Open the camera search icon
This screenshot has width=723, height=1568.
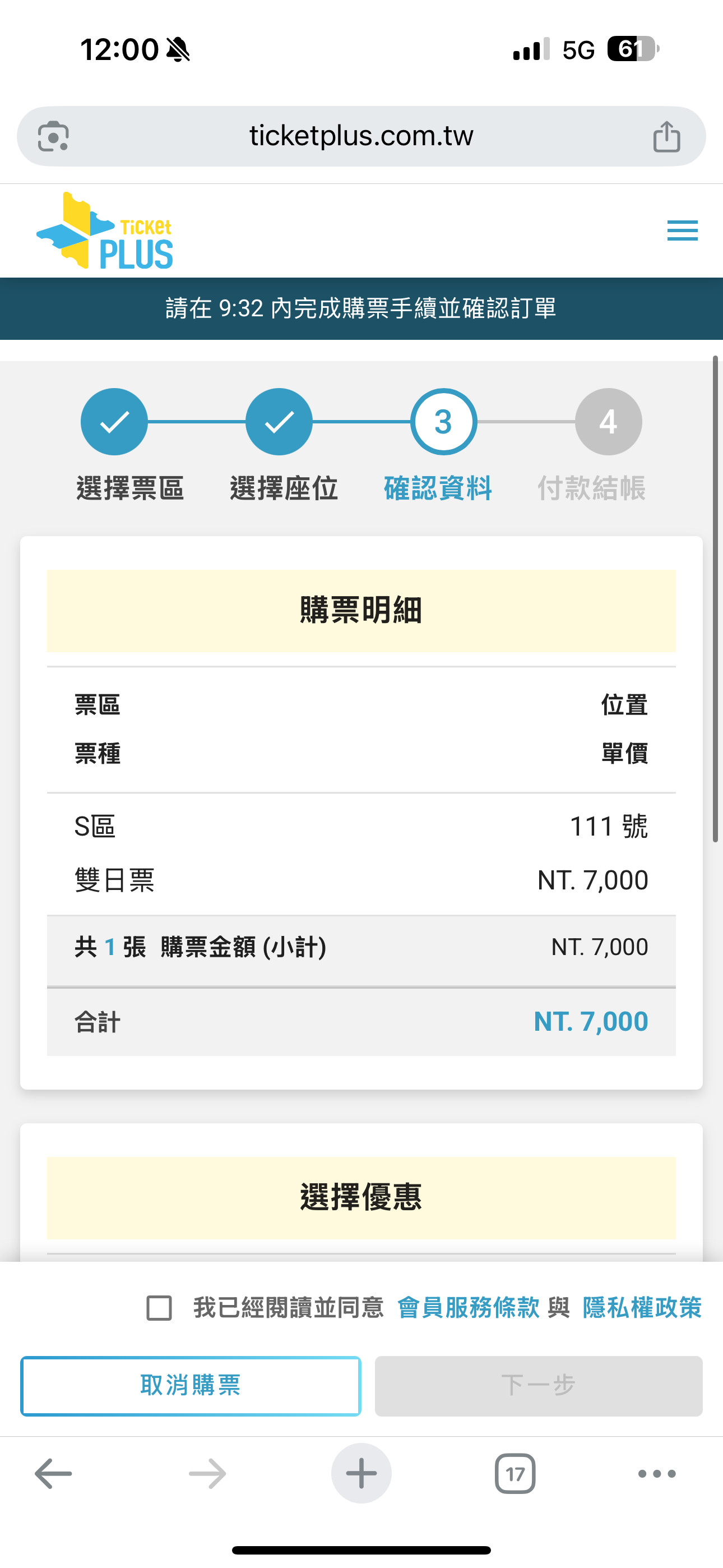(x=54, y=136)
